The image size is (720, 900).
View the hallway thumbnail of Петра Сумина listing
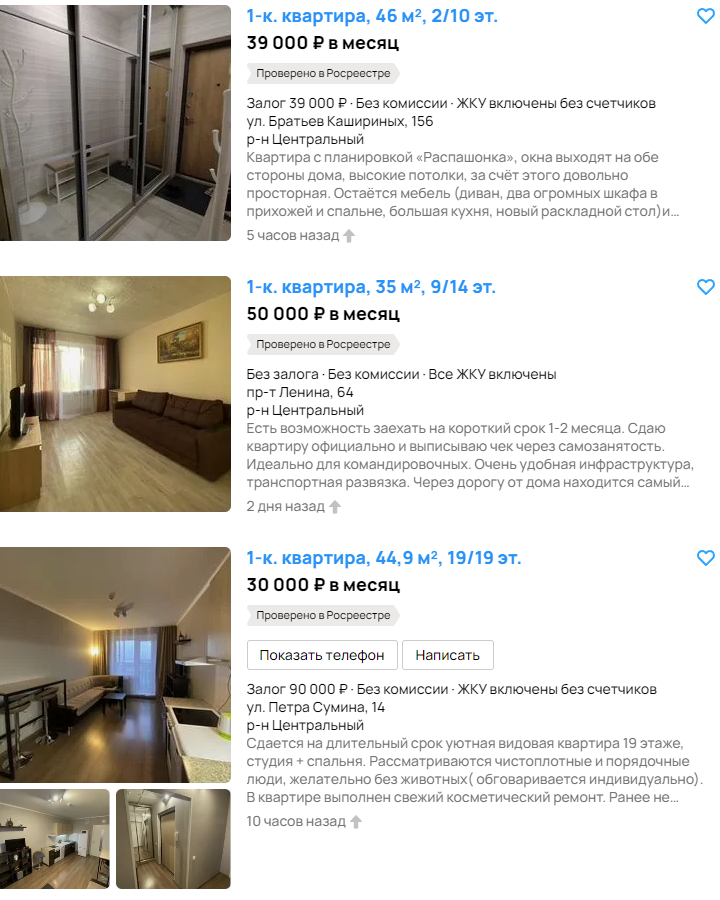coord(173,839)
